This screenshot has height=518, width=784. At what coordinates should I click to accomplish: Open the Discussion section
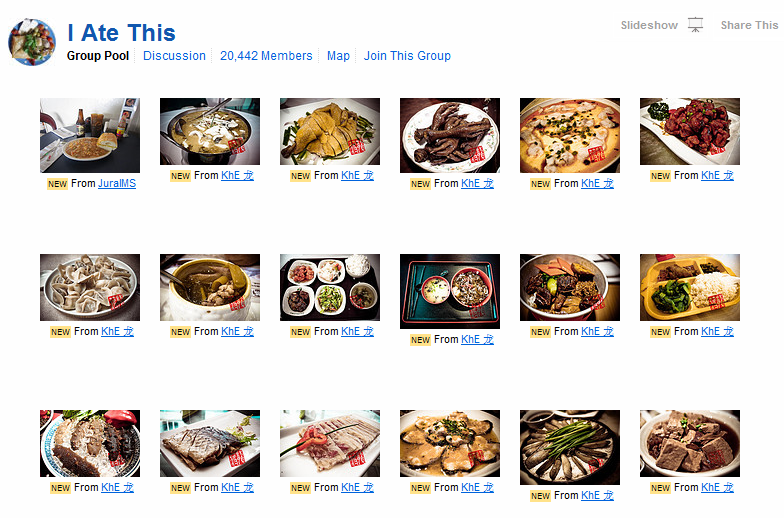pos(174,56)
